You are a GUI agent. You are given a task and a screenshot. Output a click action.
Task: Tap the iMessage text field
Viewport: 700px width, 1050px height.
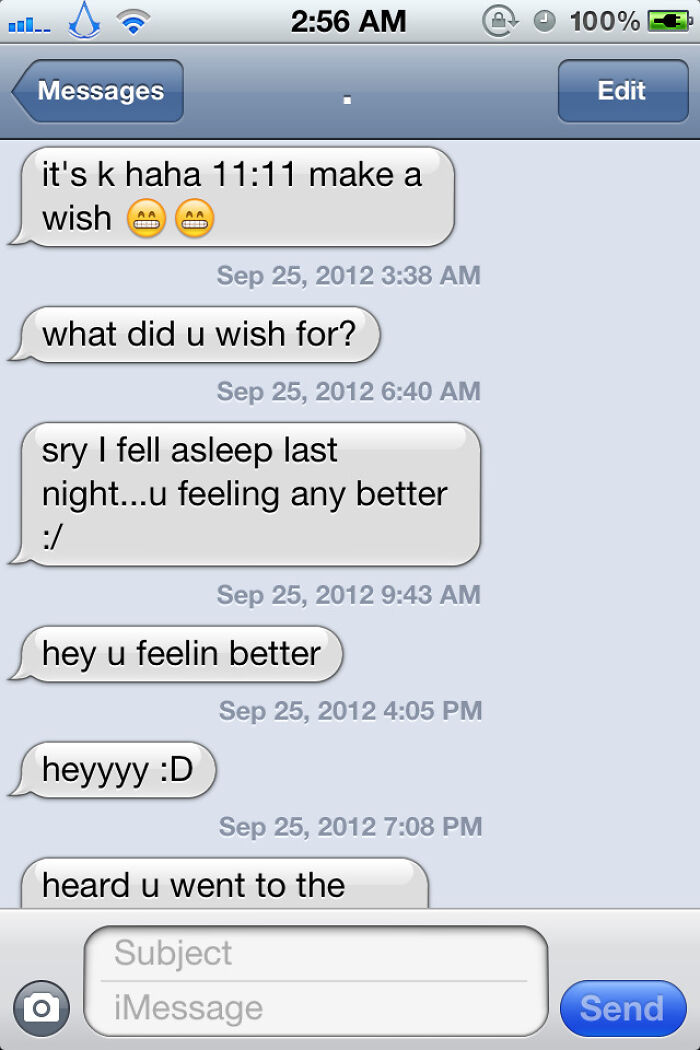point(315,1008)
